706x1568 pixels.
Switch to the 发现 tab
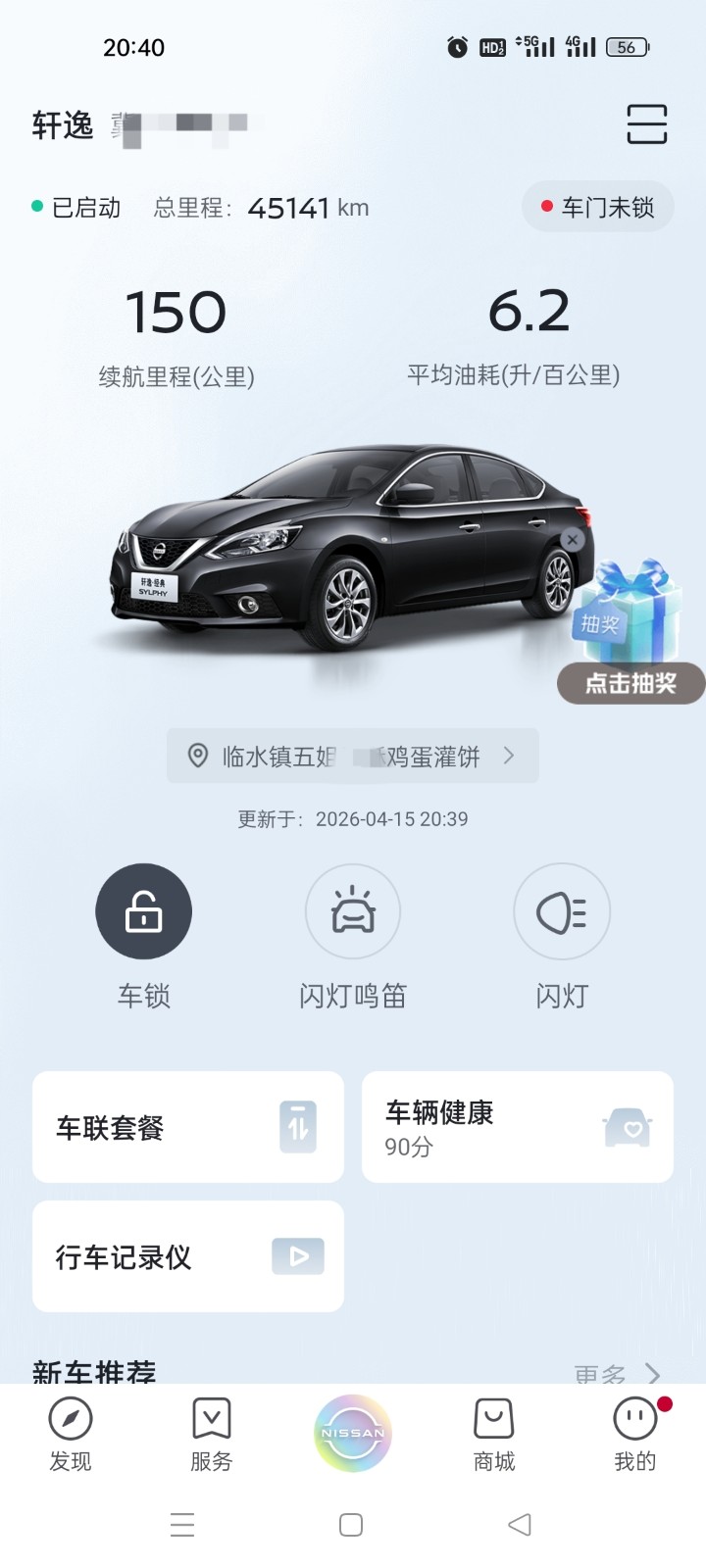tap(71, 1435)
